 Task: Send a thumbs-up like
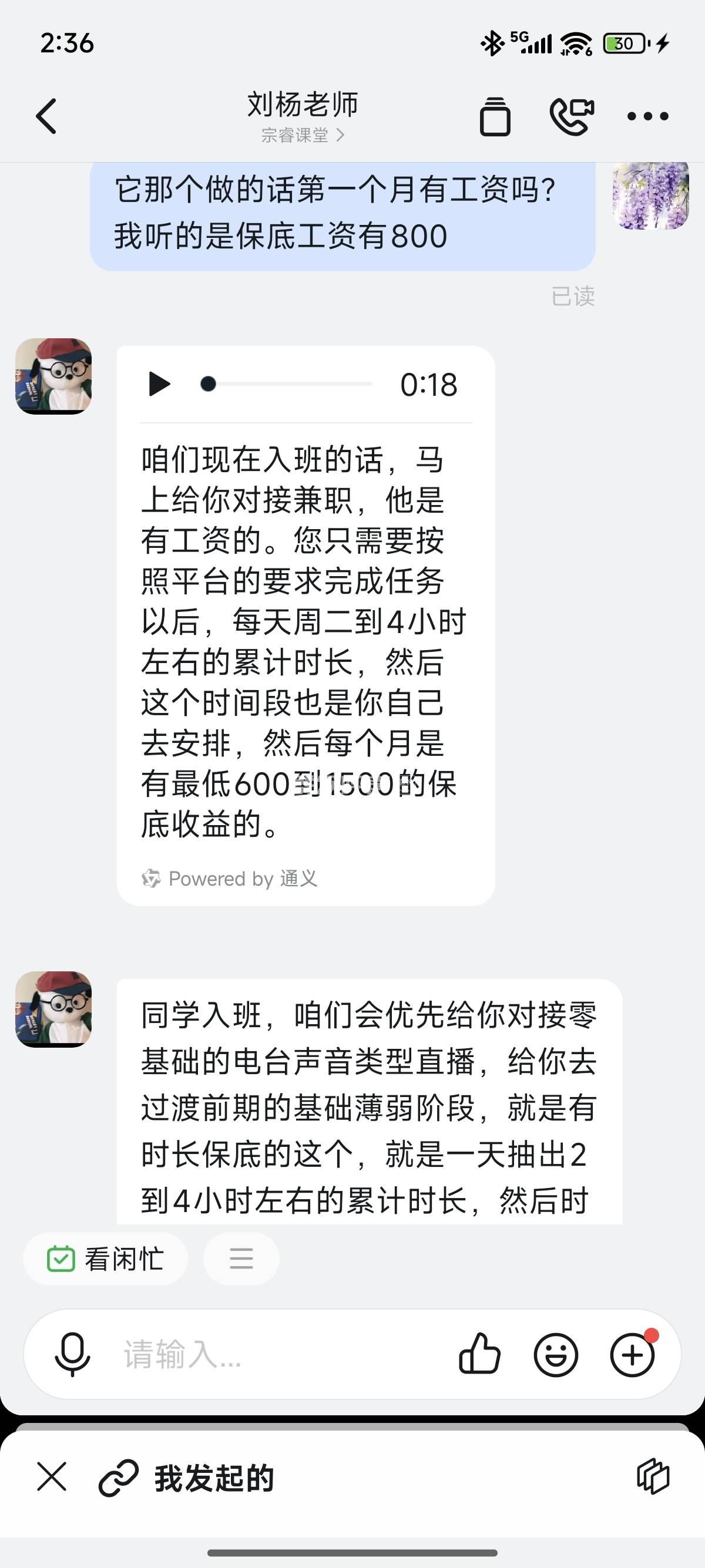pos(480,1355)
